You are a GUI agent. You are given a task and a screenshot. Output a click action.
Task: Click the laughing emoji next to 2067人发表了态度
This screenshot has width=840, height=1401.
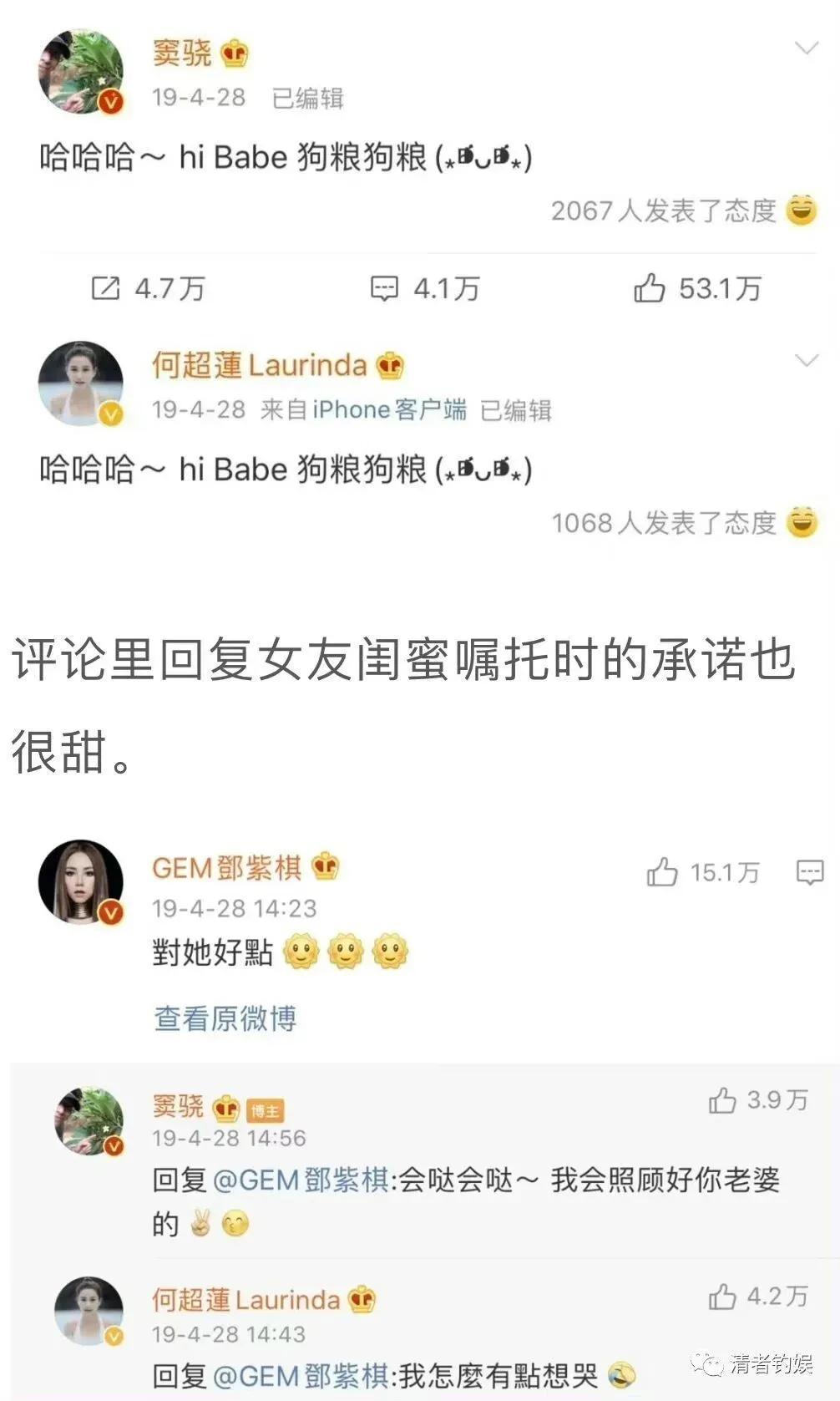(799, 211)
